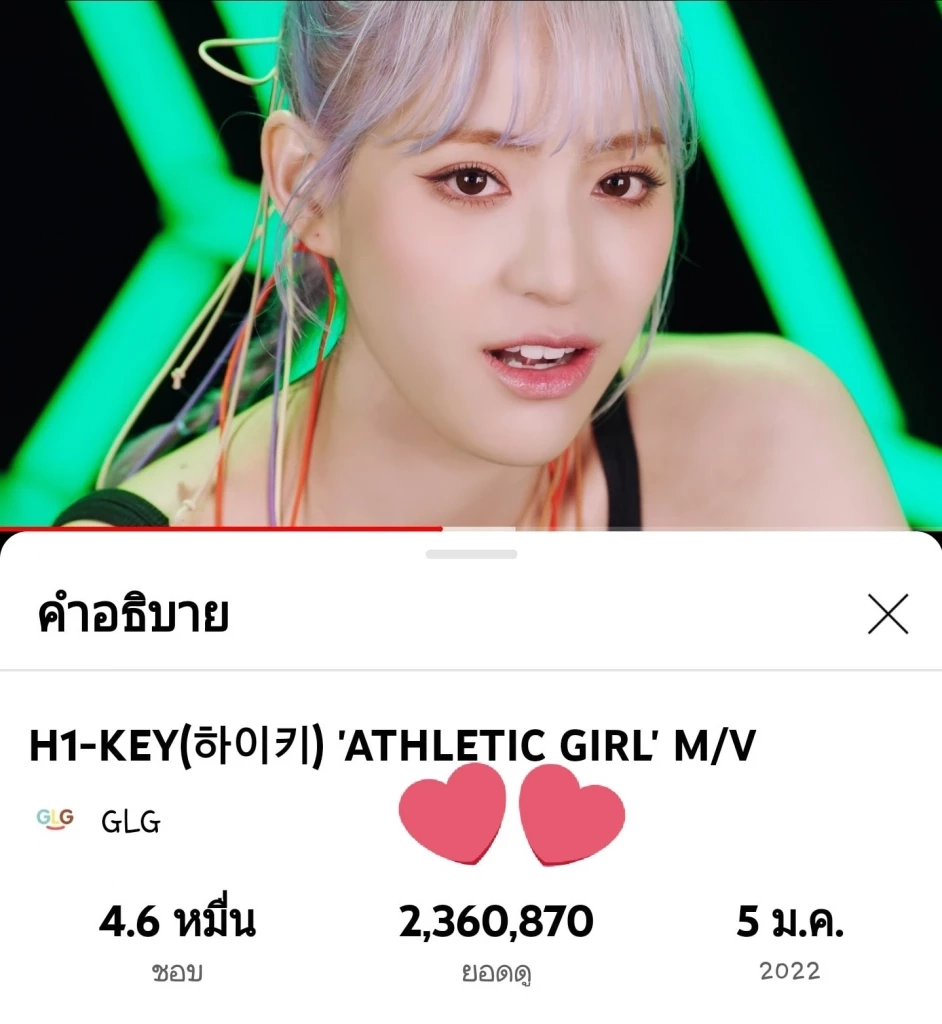Open the GLG channel avatar icon

click(x=51, y=818)
